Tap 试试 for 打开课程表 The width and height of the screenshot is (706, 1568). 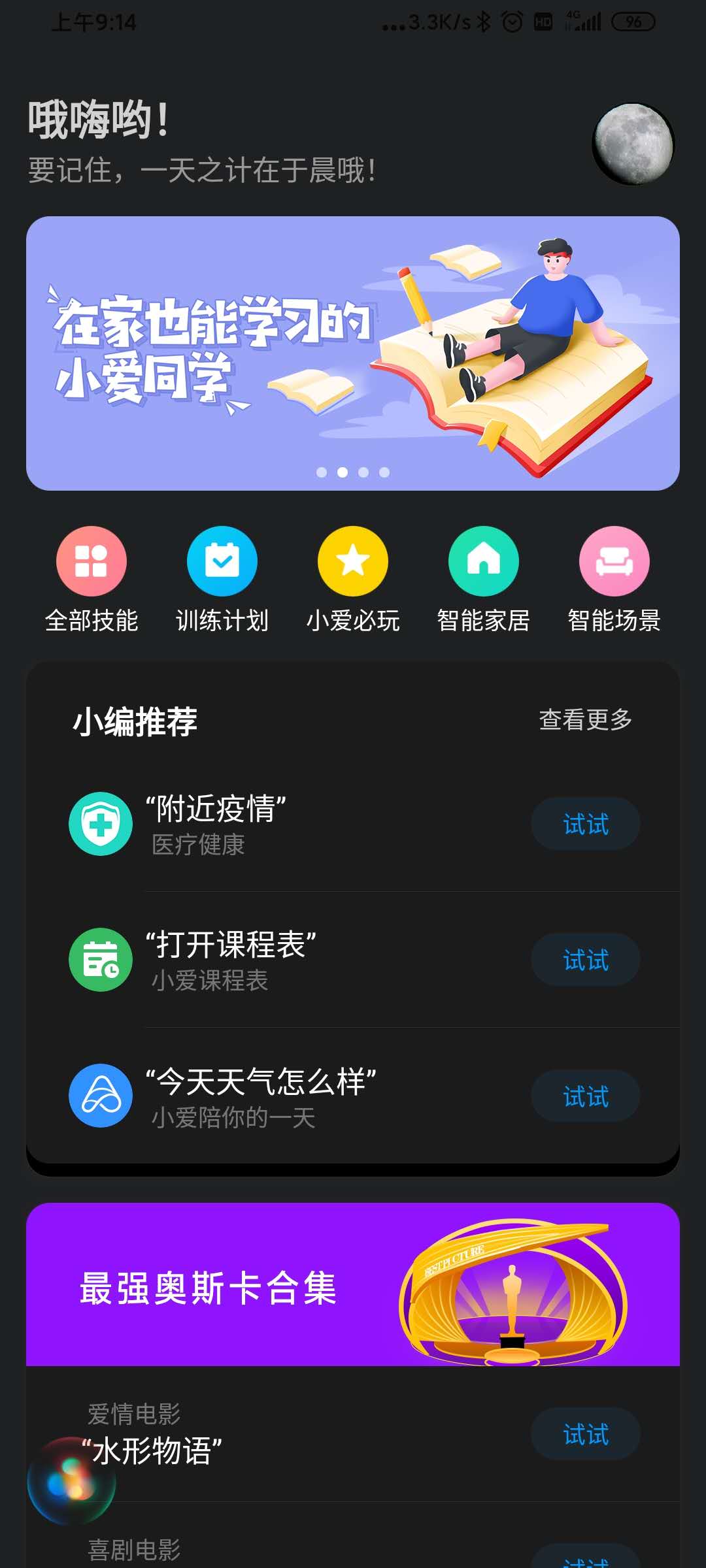585,960
